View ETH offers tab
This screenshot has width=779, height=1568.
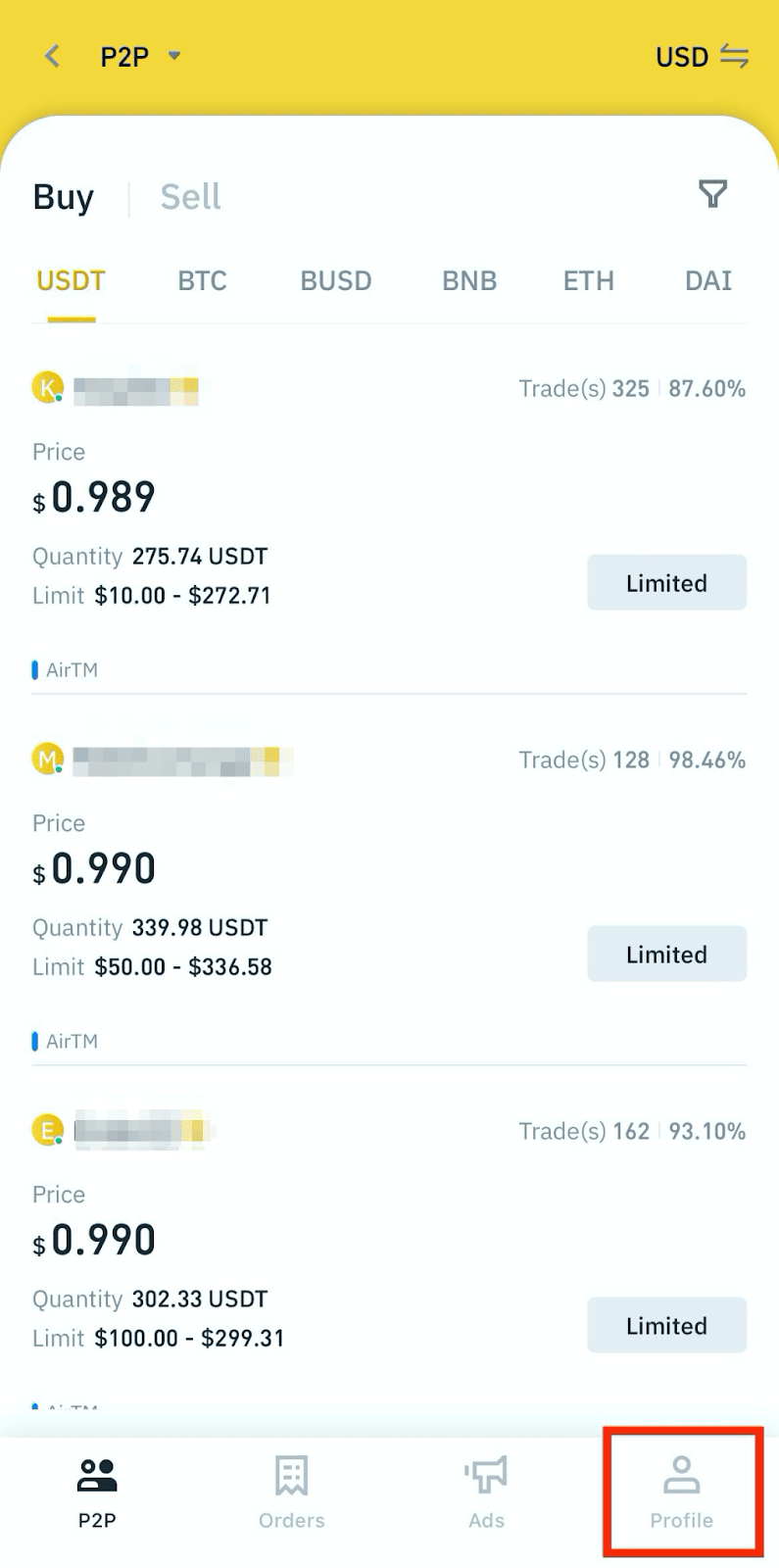[x=588, y=281]
